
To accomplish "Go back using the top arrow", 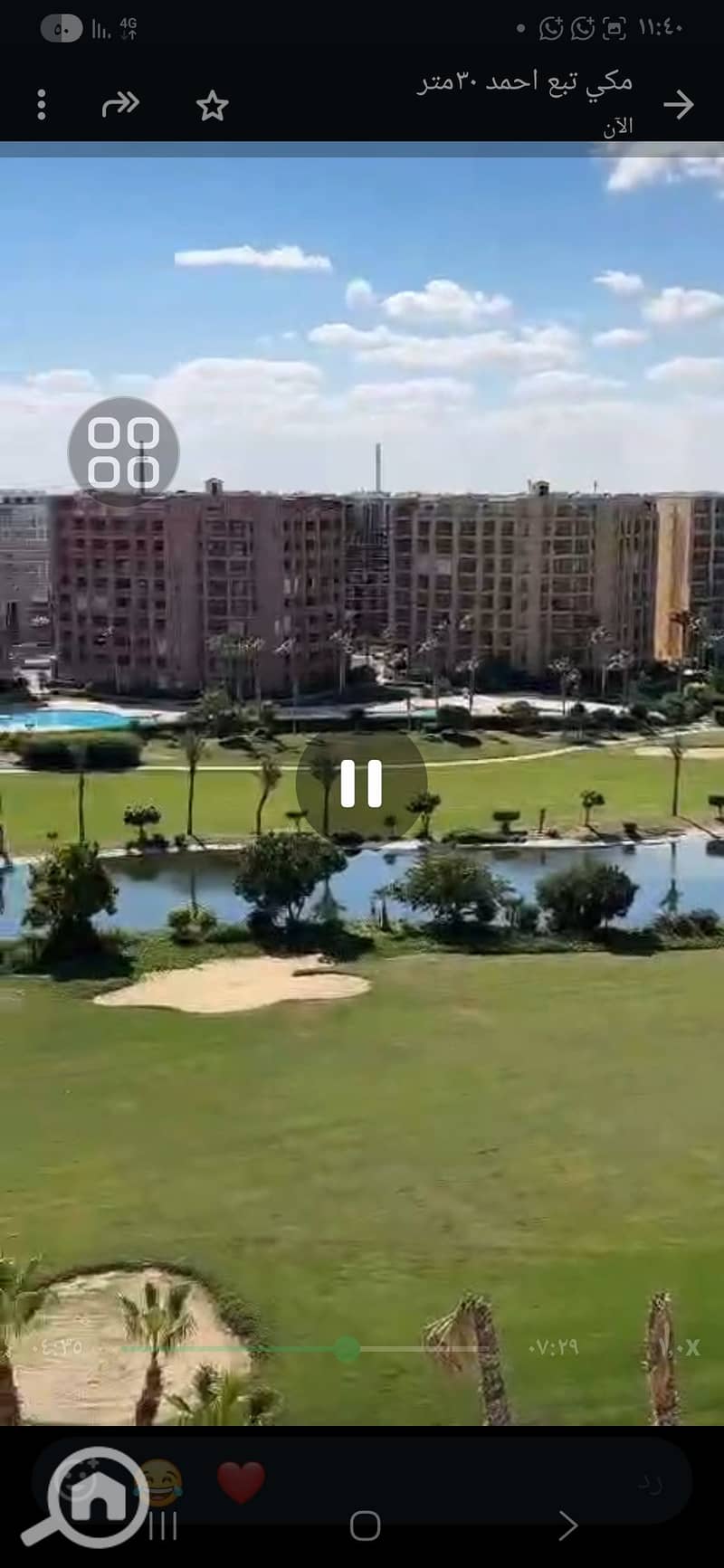I will (x=678, y=105).
